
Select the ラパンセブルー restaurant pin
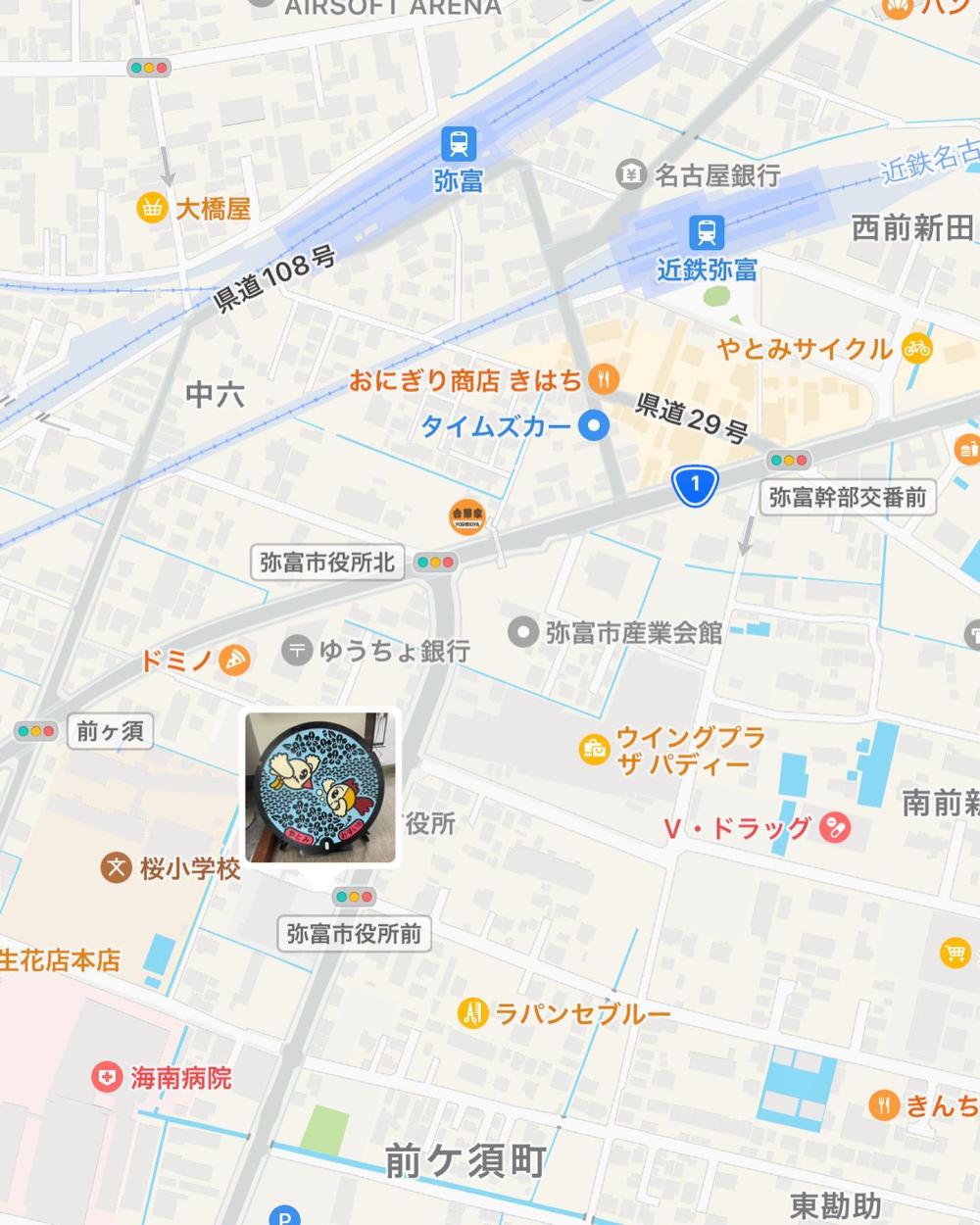473,1013
